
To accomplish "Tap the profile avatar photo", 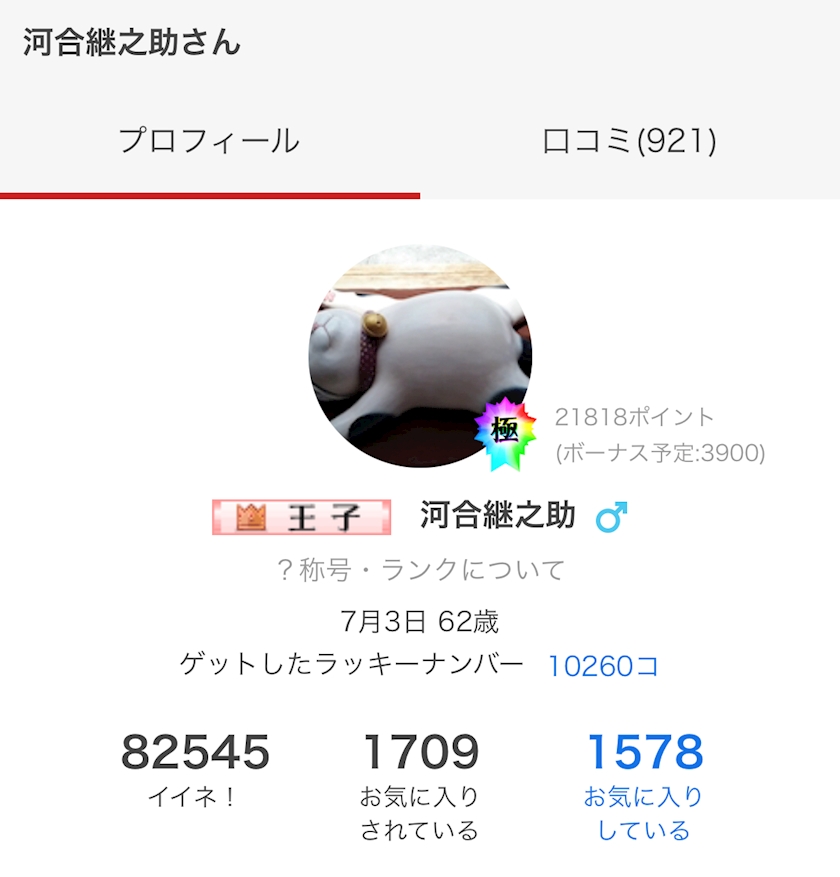I will (x=420, y=356).
